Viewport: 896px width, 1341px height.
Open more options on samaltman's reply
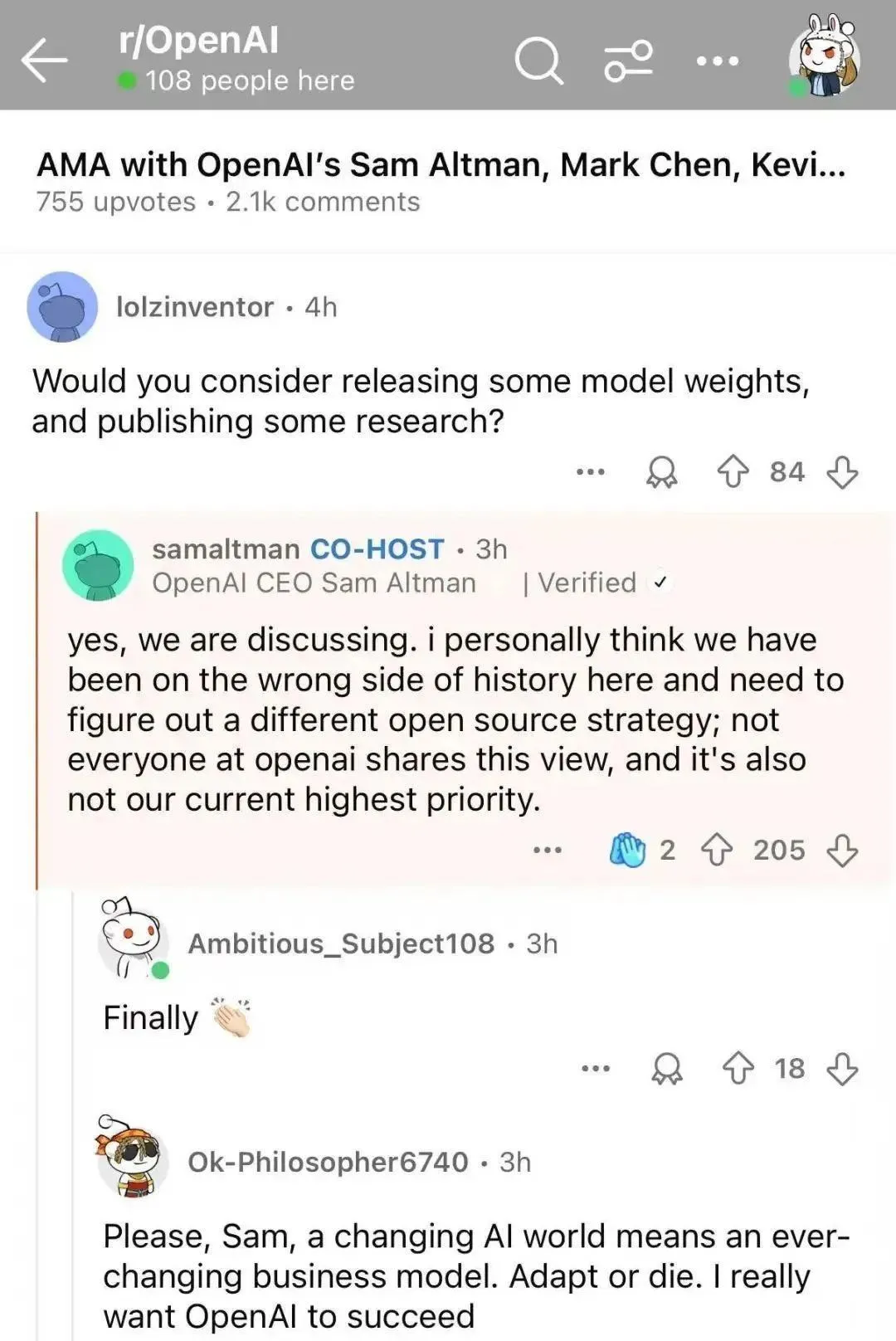tap(548, 850)
